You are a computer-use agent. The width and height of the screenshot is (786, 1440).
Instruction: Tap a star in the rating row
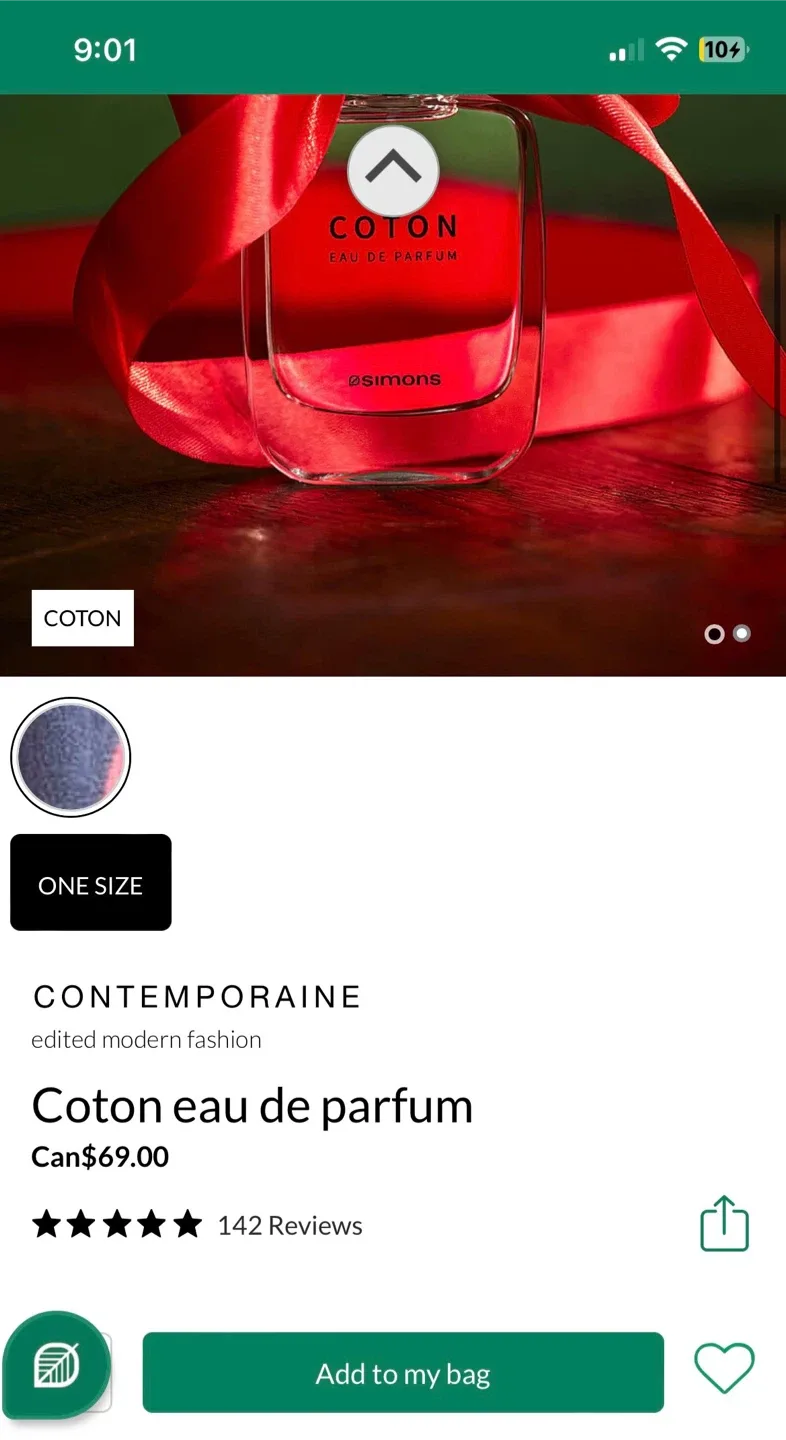point(115,1222)
